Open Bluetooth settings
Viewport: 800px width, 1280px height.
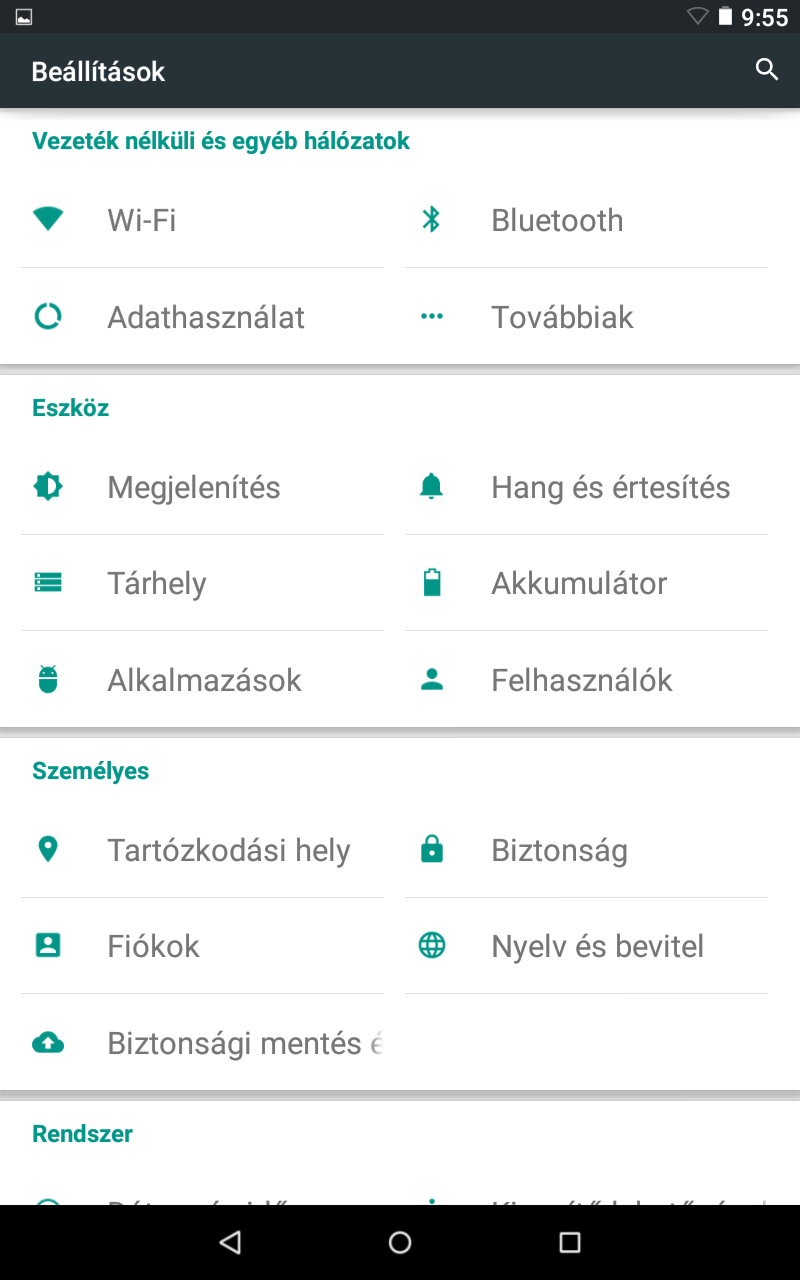point(586,220)
